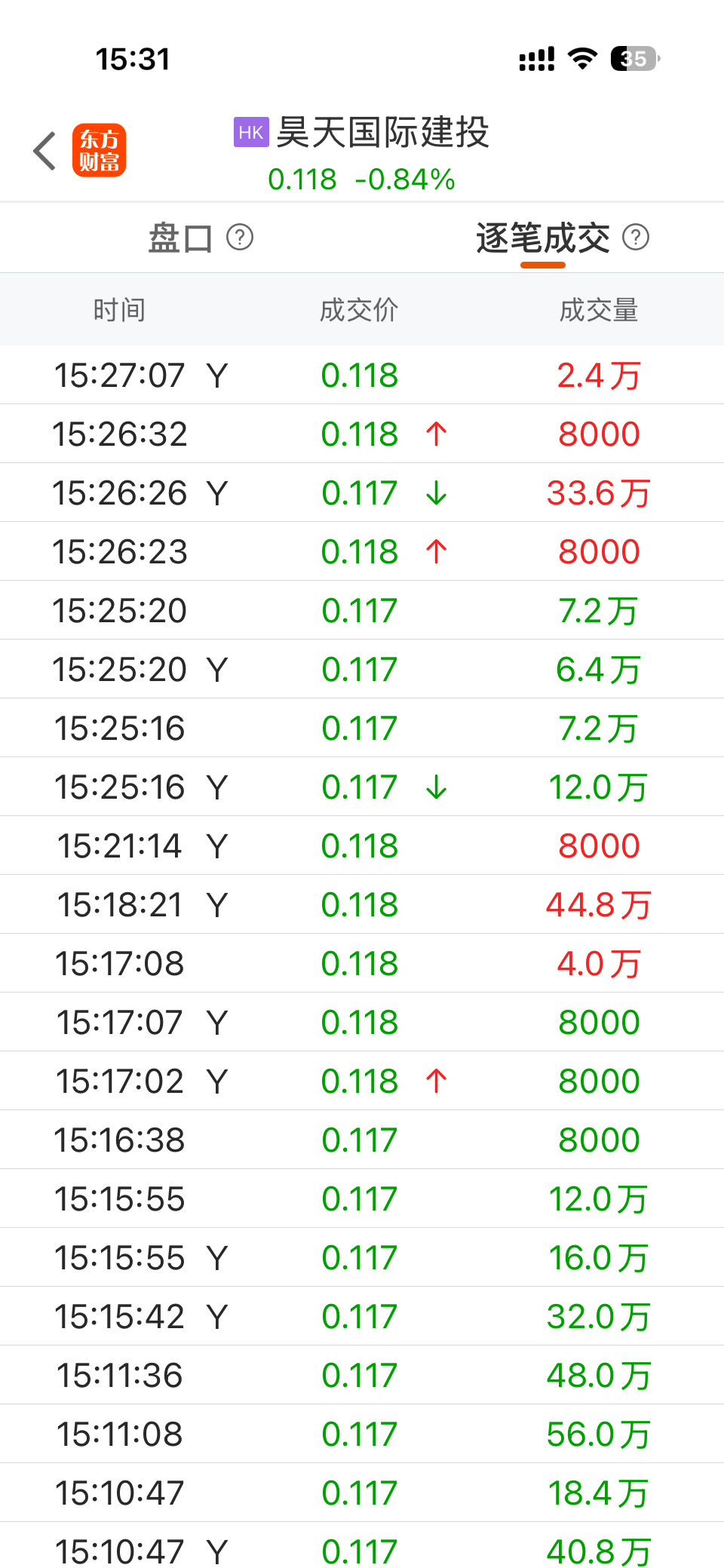Image resolution: width=724 pixels, height=1568 pixels.
Task: Select the 逐笔成交 tab
Action: coord(542,238)
